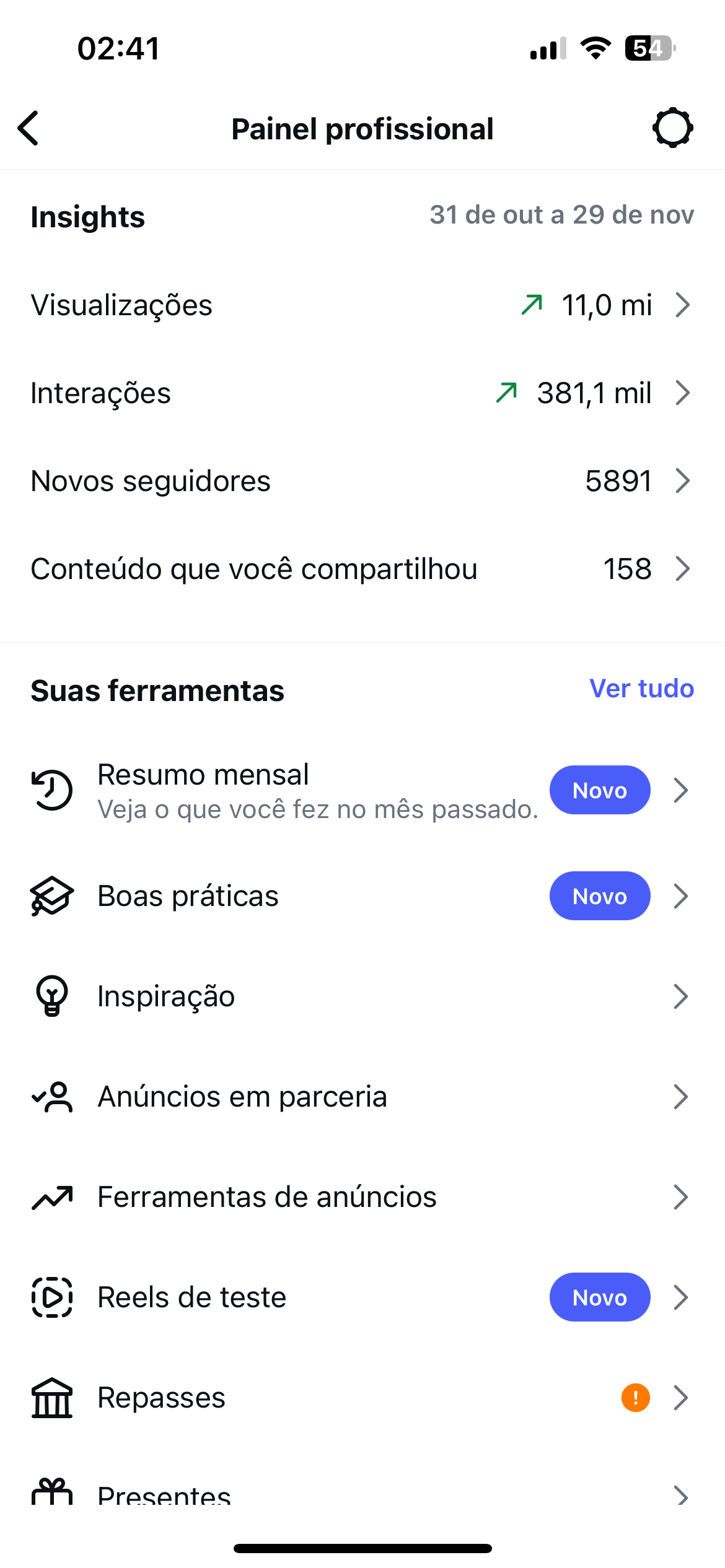Viewport: 725px width, 1568px height.
Task: View the Repasses section
Action: (x=362, y=1398)
